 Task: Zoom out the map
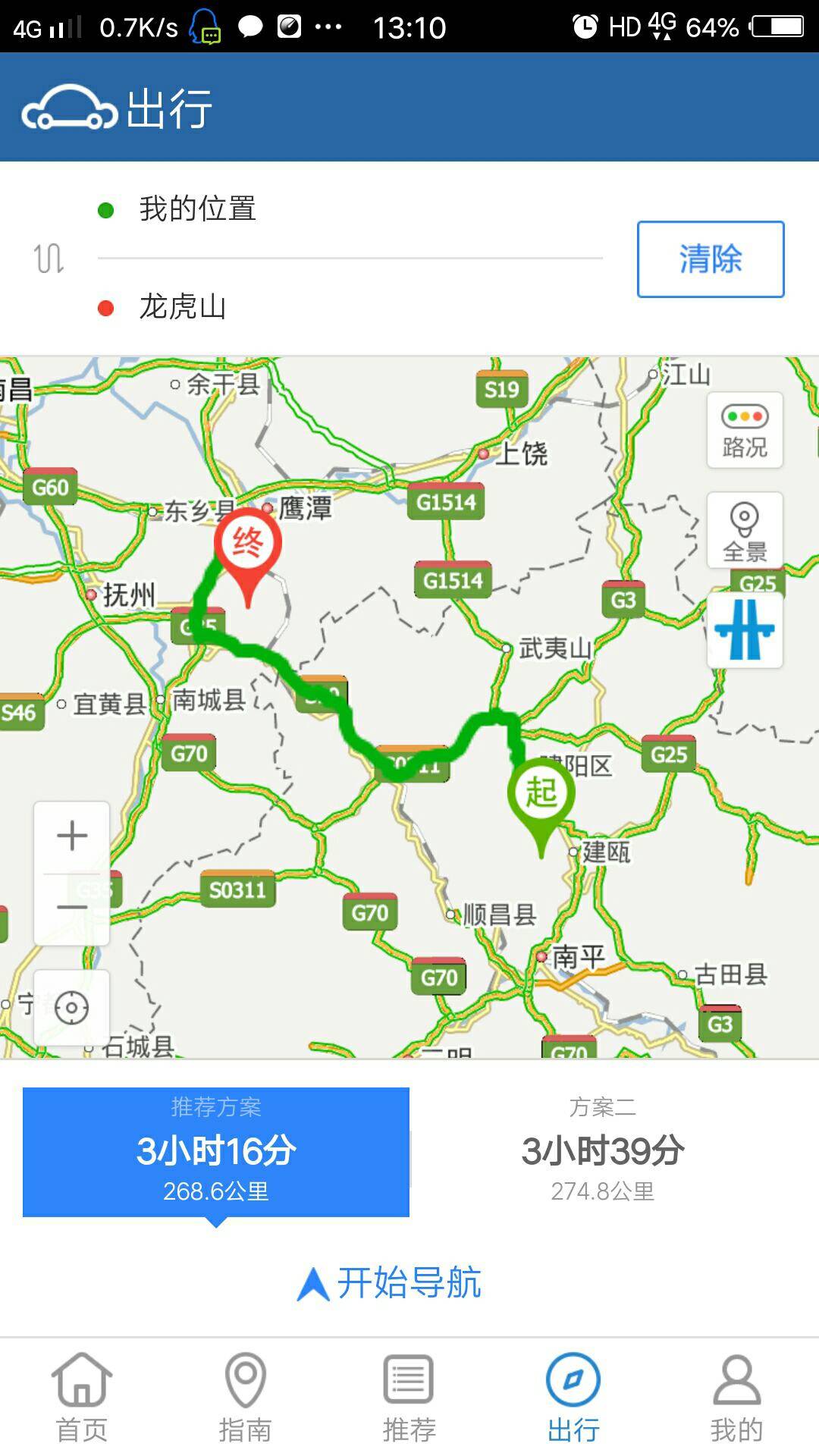pyautogui.click(x=72, y=907)
